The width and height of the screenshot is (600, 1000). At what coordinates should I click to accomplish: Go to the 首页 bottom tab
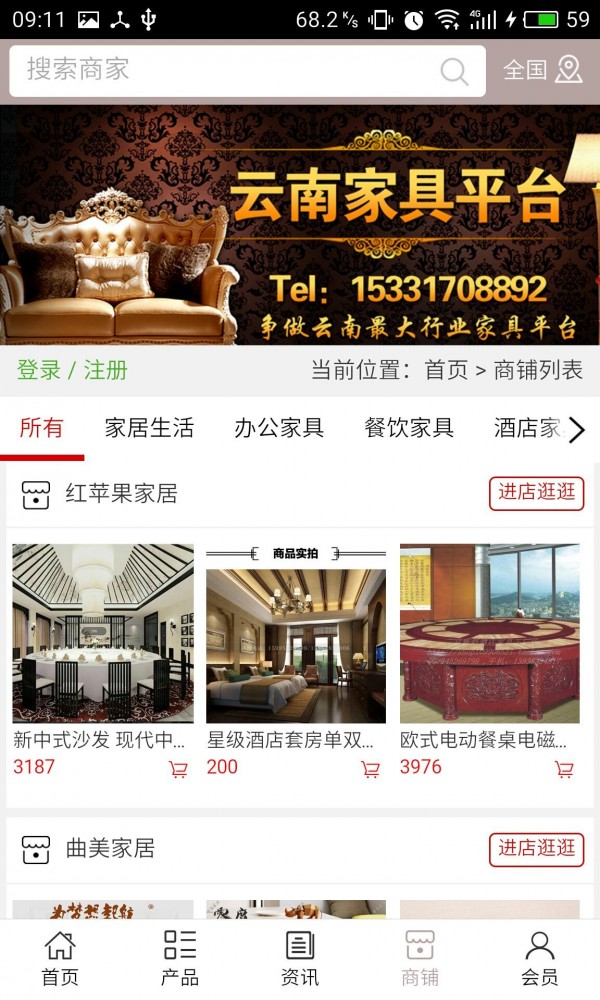point(60,959)
